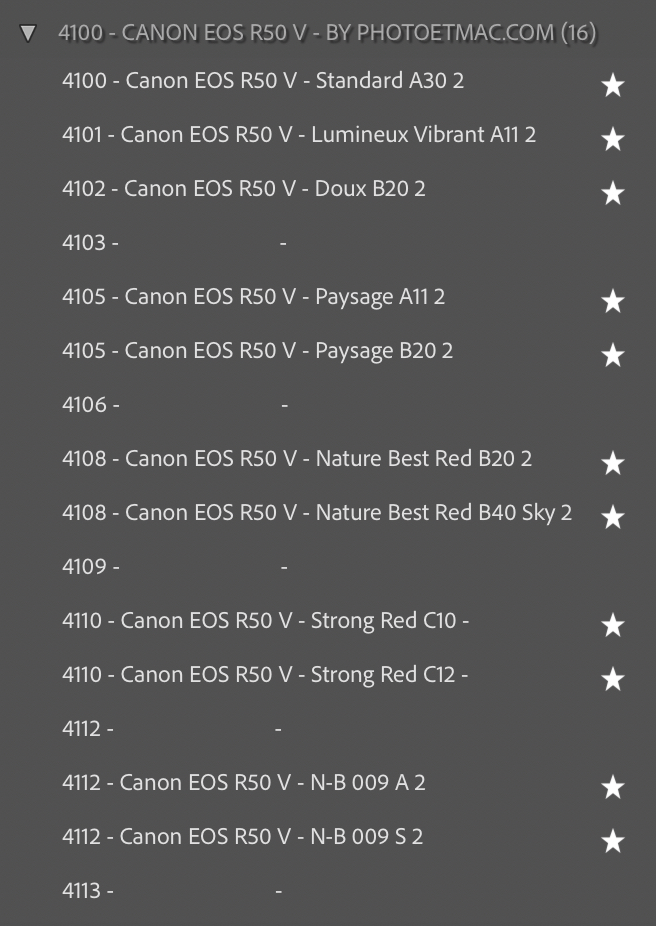Apply the N-B 009 S 2 preset

click(x=243, y=836)
